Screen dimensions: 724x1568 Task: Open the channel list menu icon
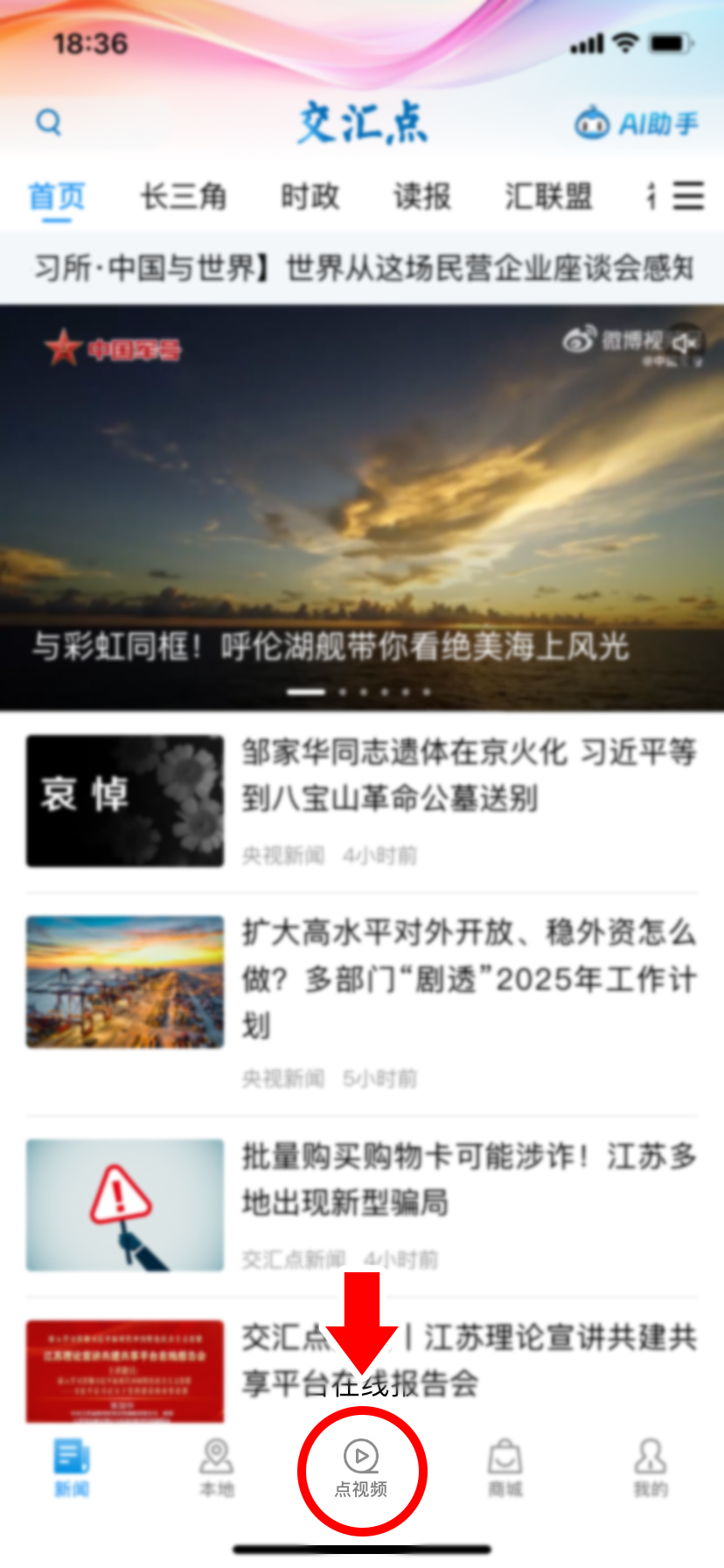click(688, 196)
